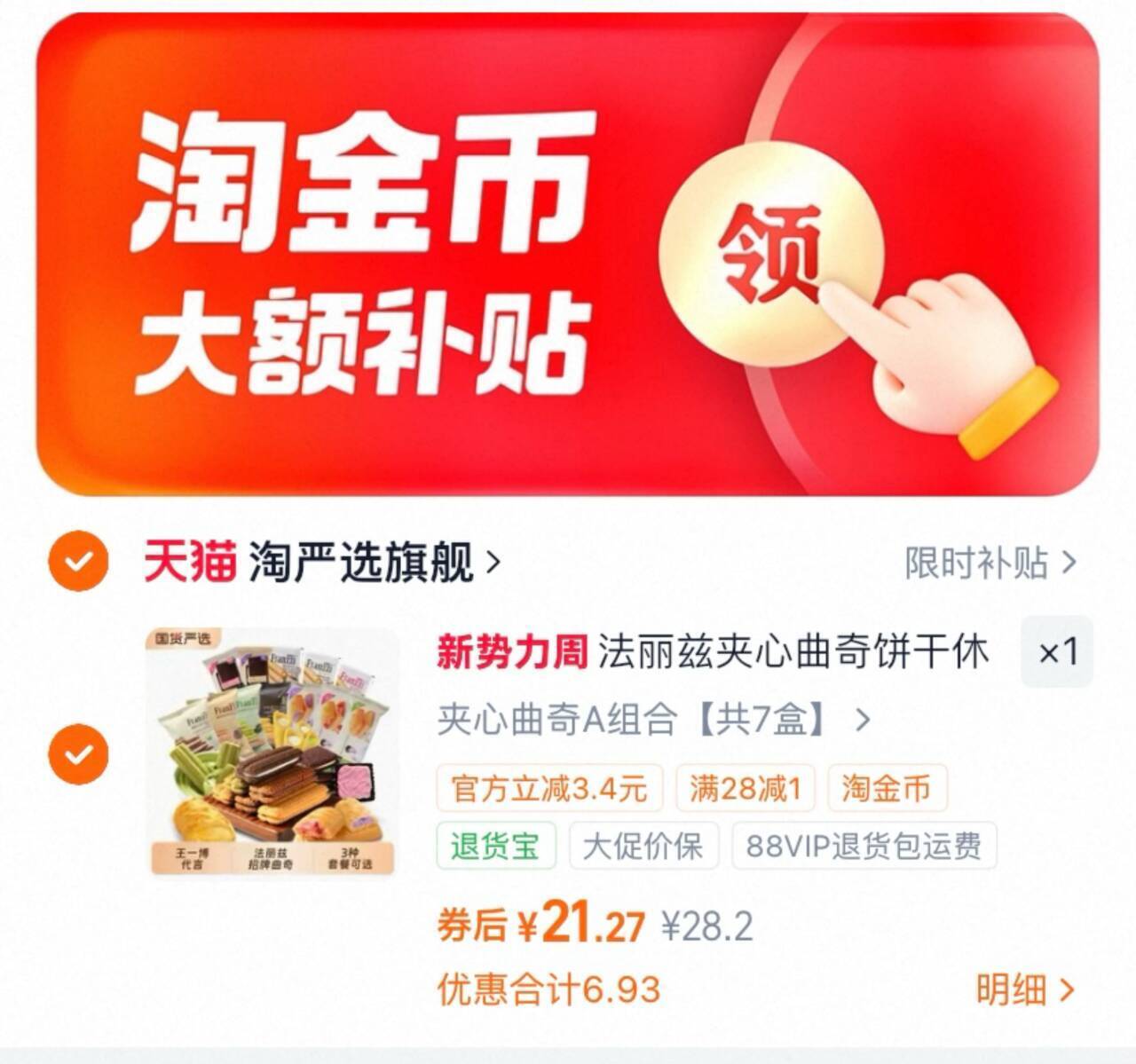Image resolution: width=1136 pixels, height=1064 pixels.
Task: Deselect the 法丽兹 cookie item checkbox
Action: (78, 754)
